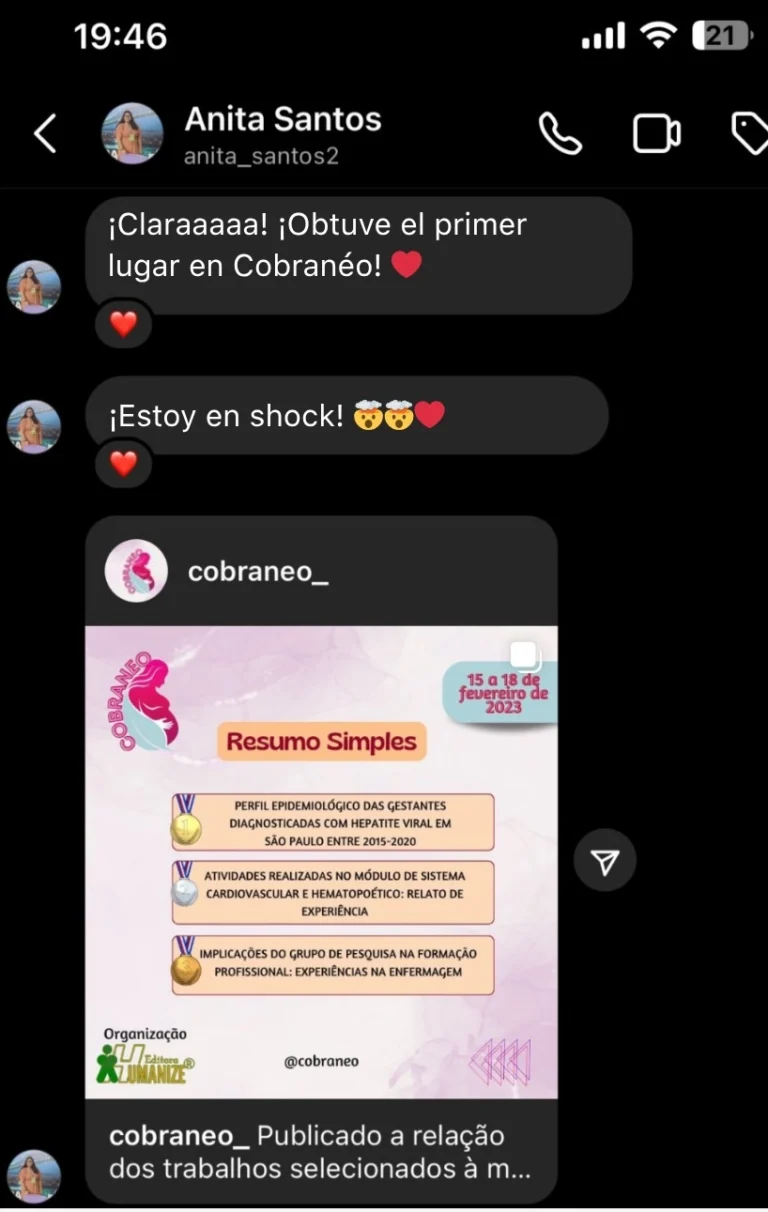This screenshot has width=768, height=1212.
Task: View heart reaction on first place message
Action: (123, 324)
